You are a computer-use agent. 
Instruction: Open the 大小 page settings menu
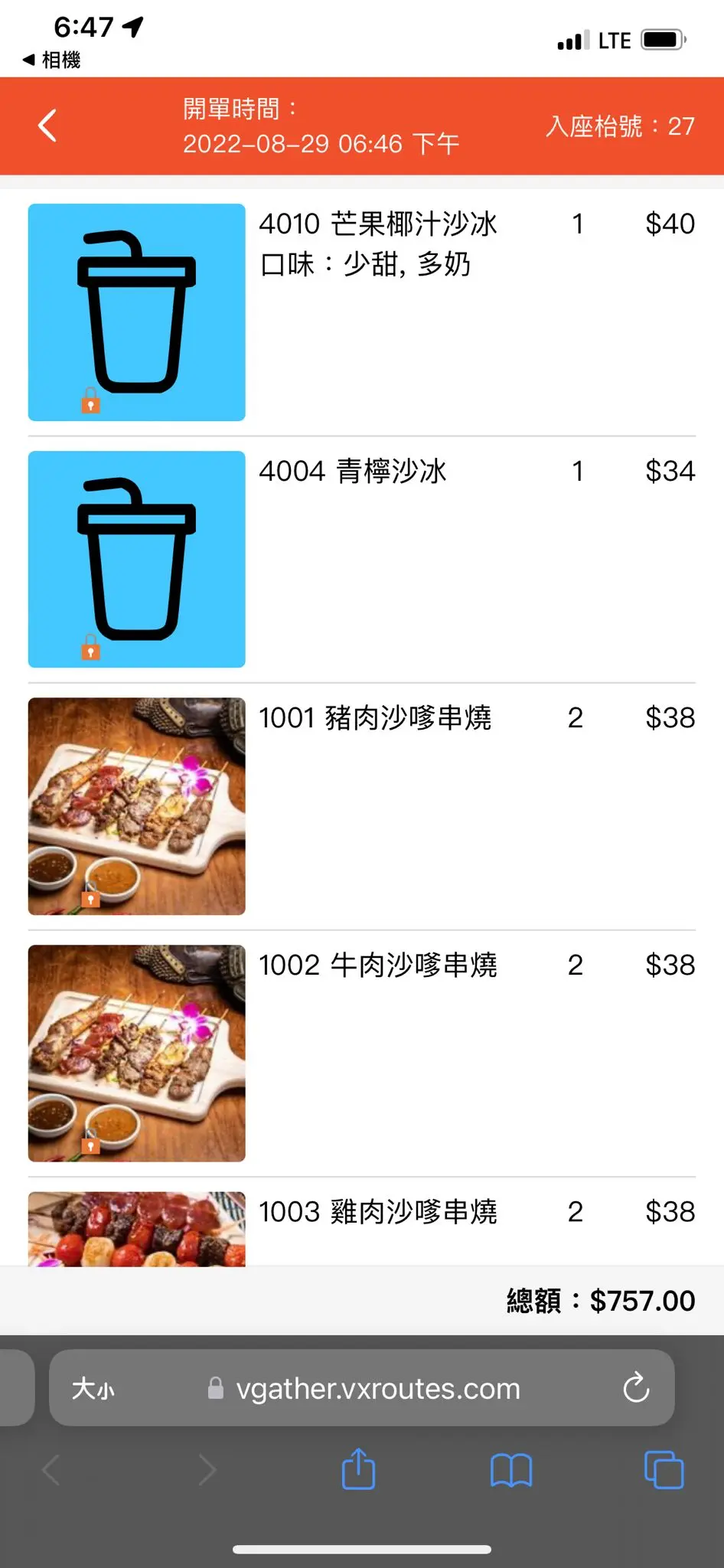[x=93, y=1389]
